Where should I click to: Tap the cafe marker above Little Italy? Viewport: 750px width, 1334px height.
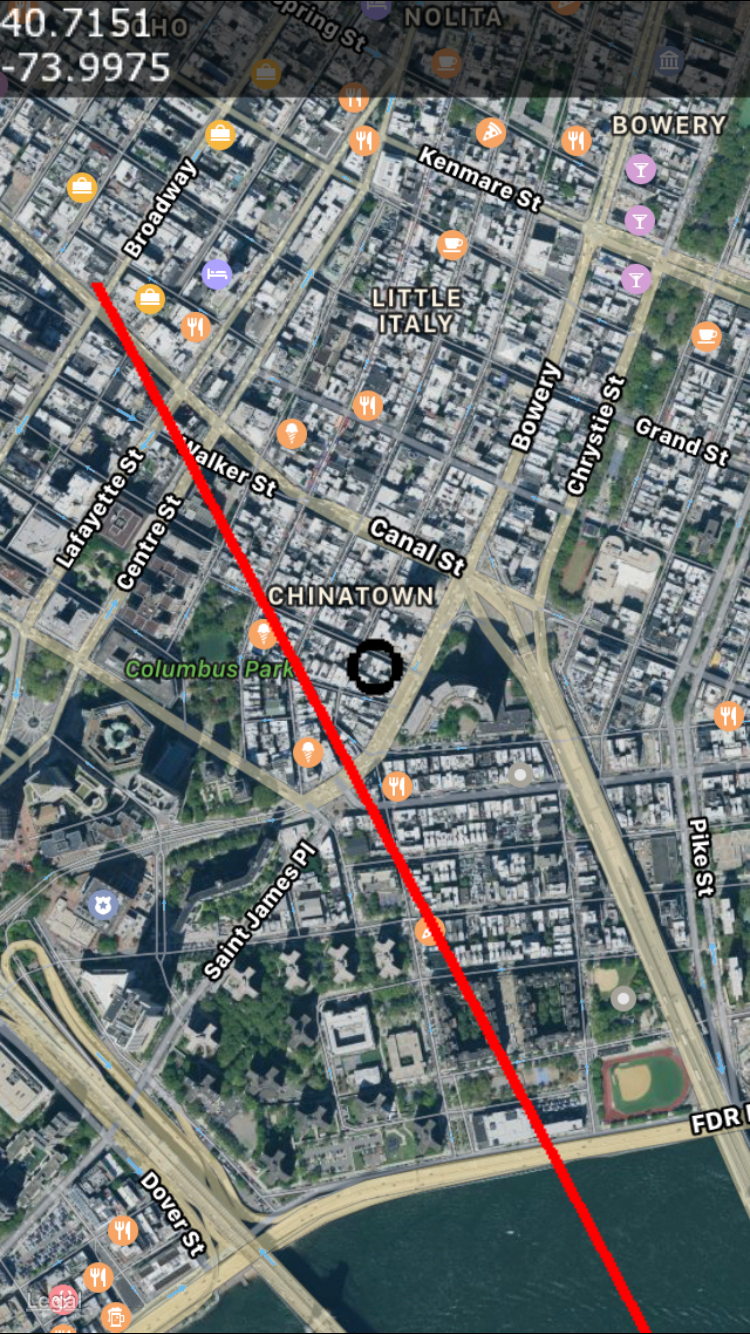pyautogui.click(x=452, y=244)
